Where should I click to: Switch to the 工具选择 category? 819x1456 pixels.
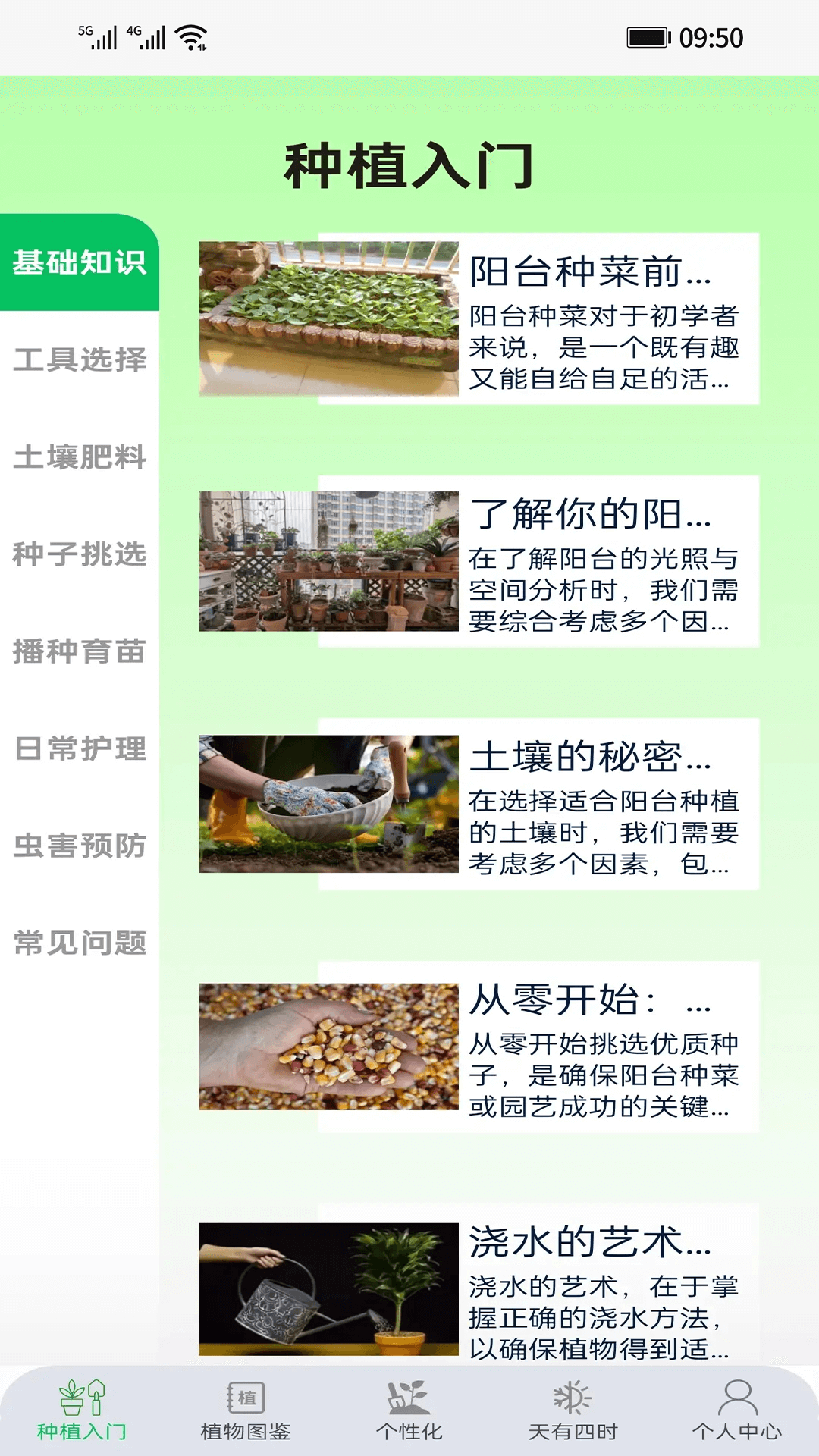pos(80,359)
